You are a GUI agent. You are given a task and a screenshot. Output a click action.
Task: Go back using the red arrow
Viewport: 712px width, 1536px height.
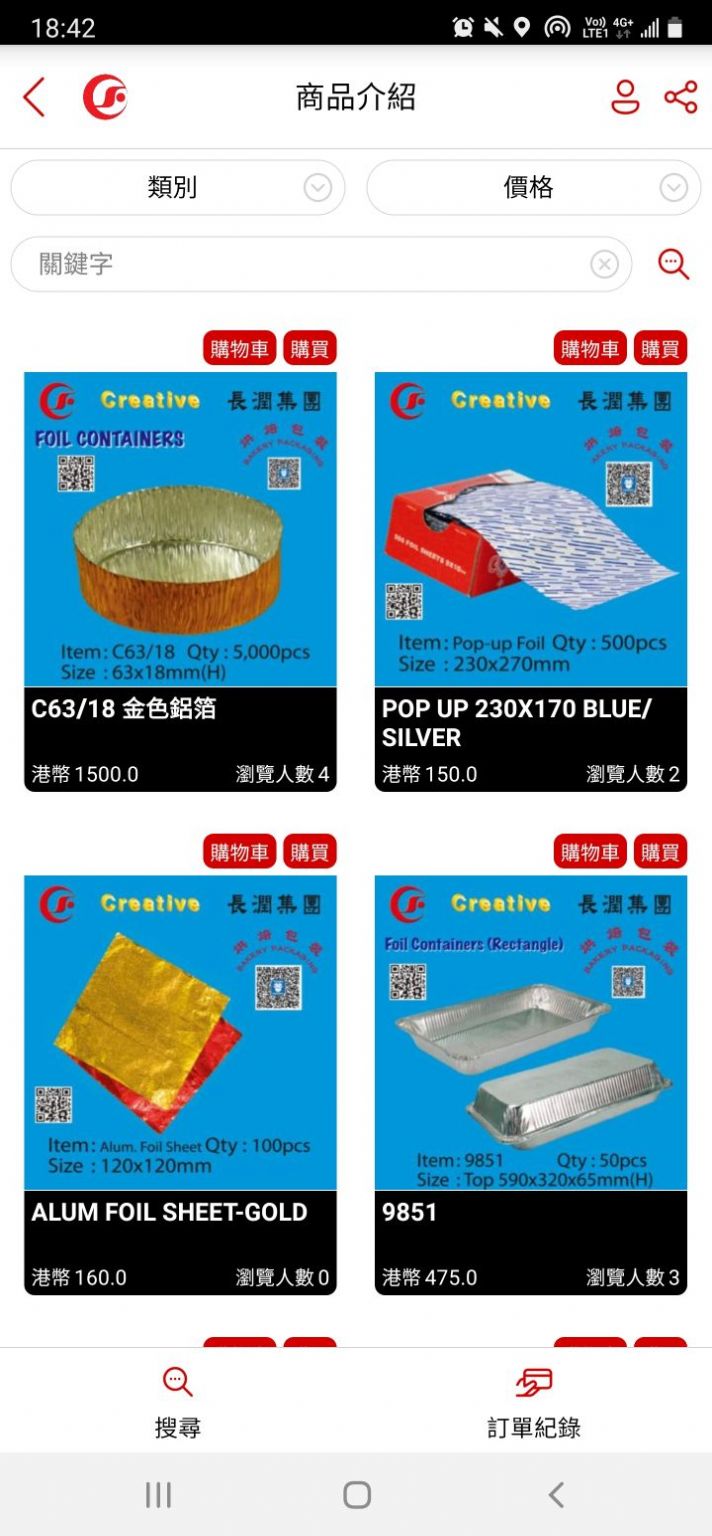pos(34,98)
